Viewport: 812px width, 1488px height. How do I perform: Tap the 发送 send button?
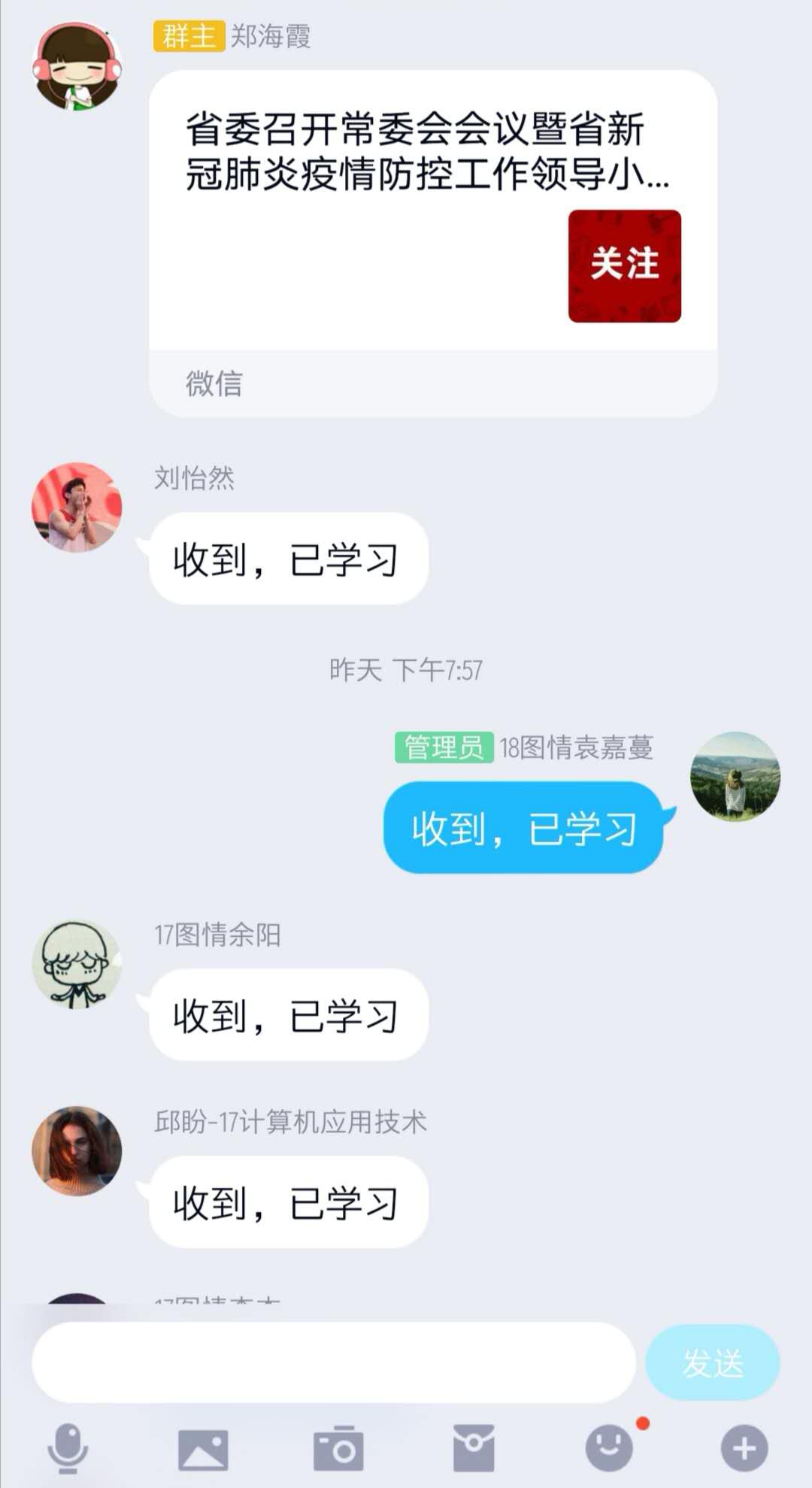point(712,1362)
